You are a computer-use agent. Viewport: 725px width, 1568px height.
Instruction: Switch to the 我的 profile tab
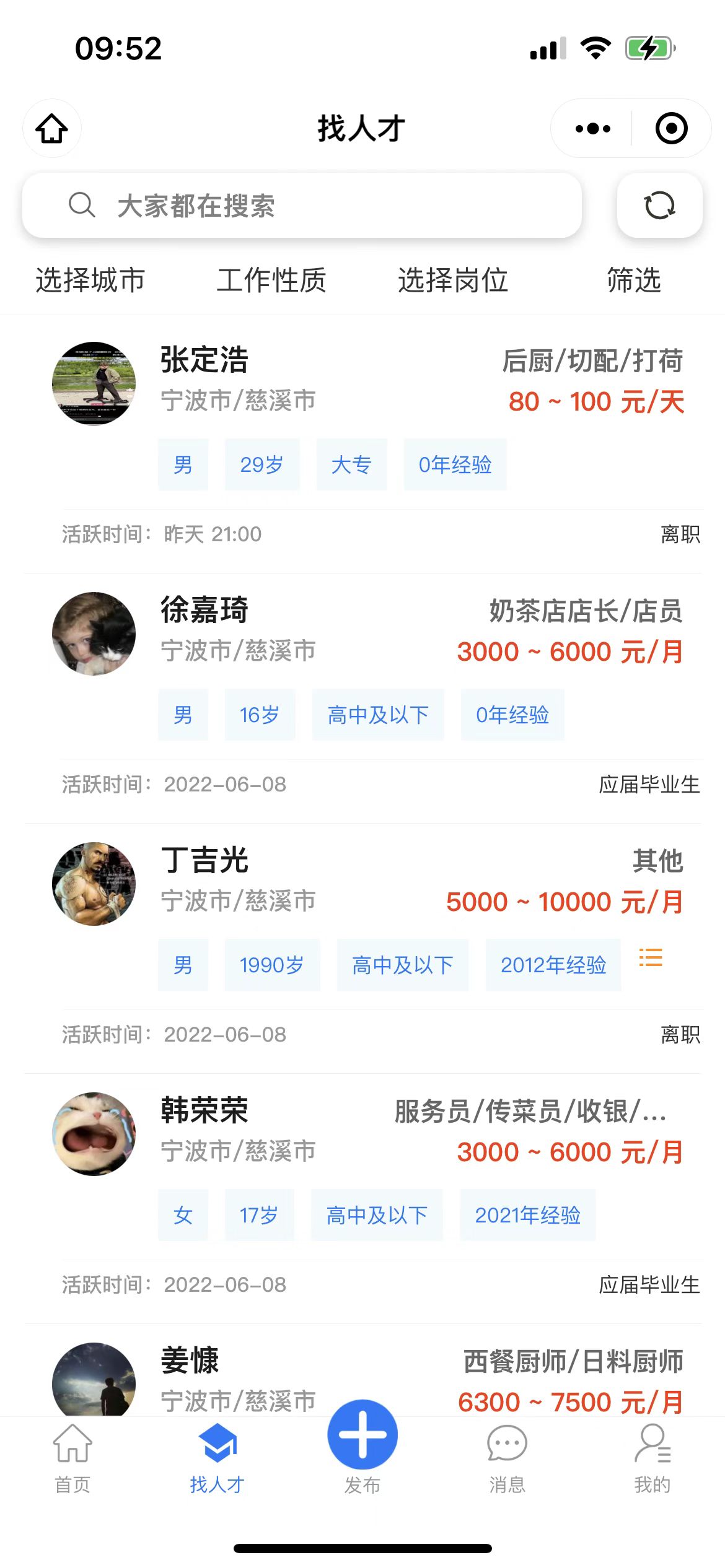[x=652, y=1458]
